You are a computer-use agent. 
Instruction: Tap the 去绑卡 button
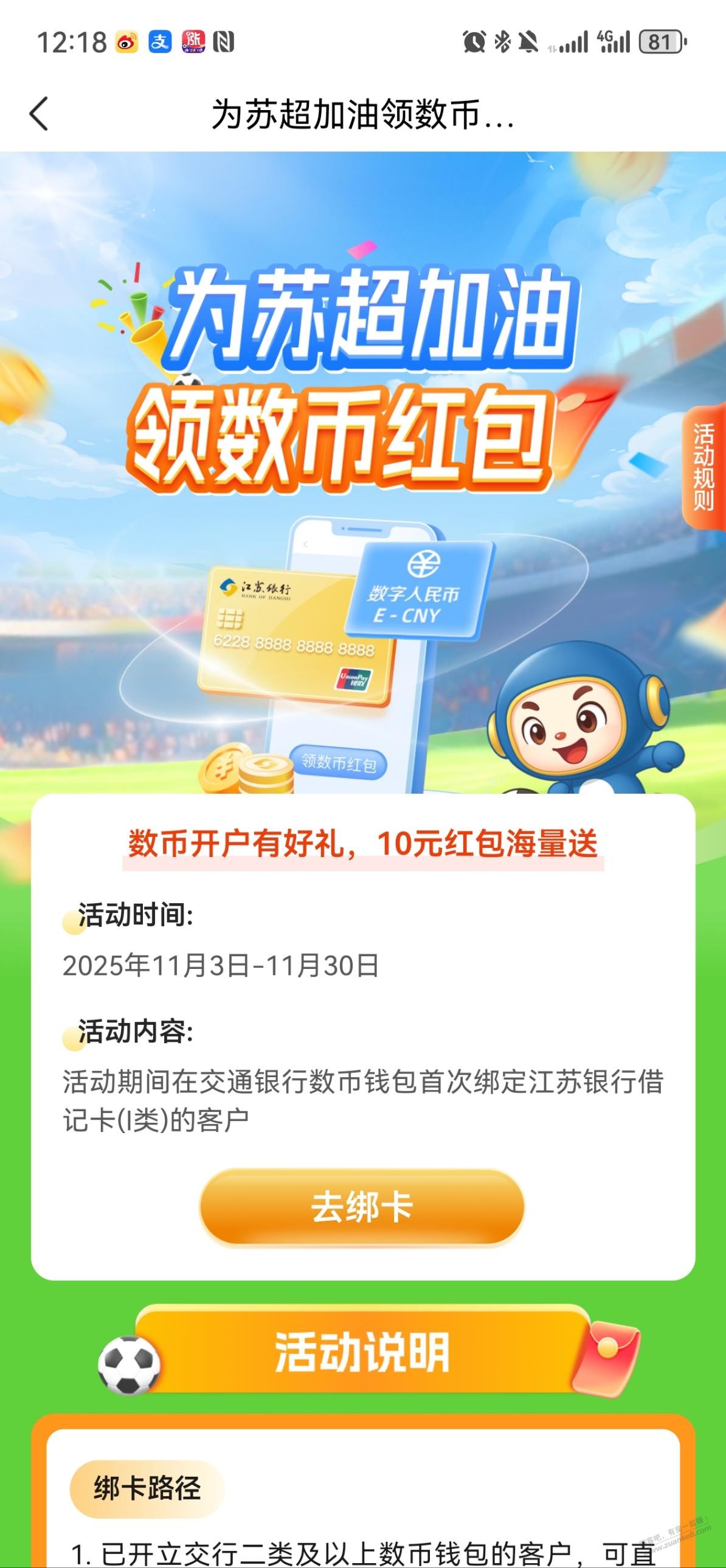[362, 1207]
